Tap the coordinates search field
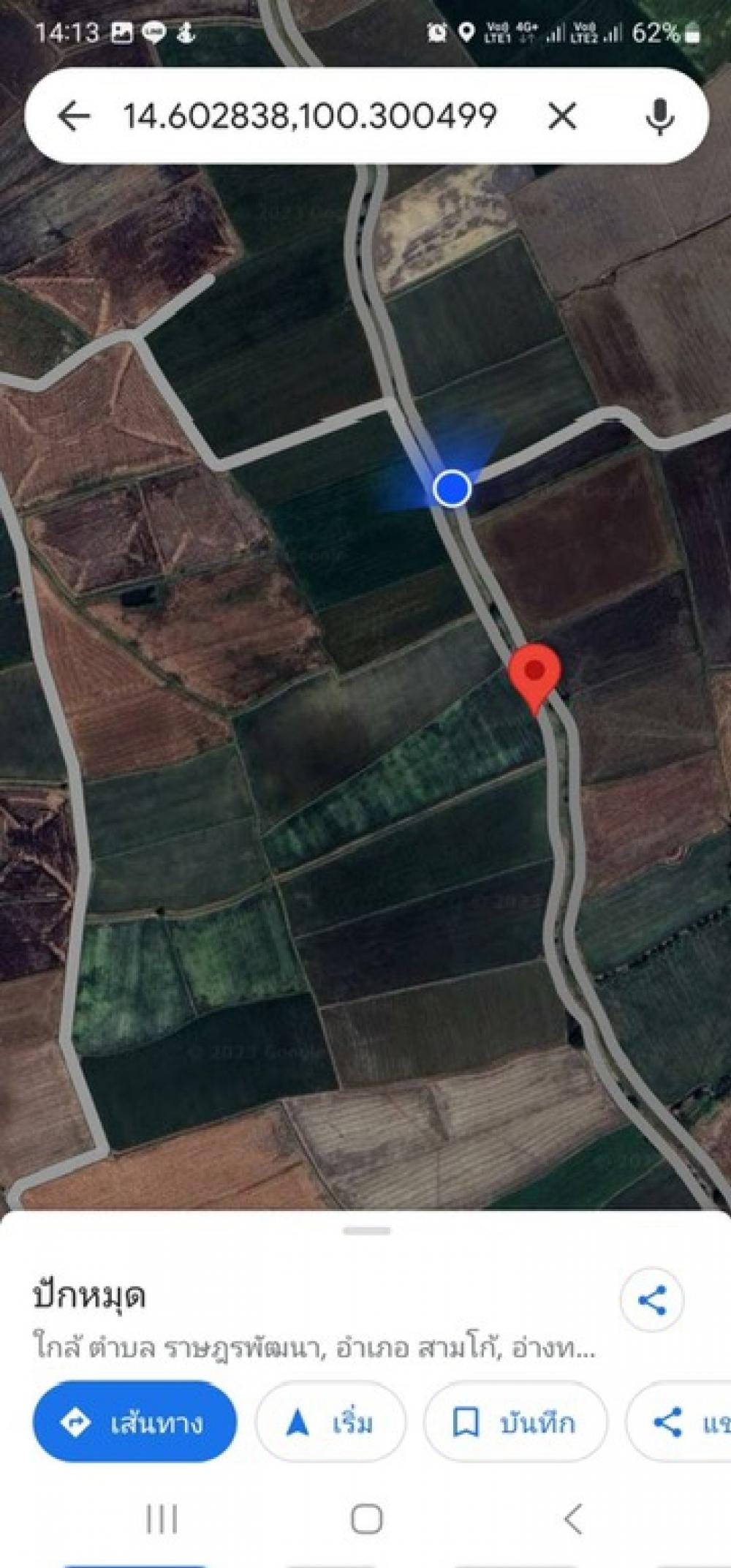Screen dimensions: 731x1568 [x=310, y=116]
